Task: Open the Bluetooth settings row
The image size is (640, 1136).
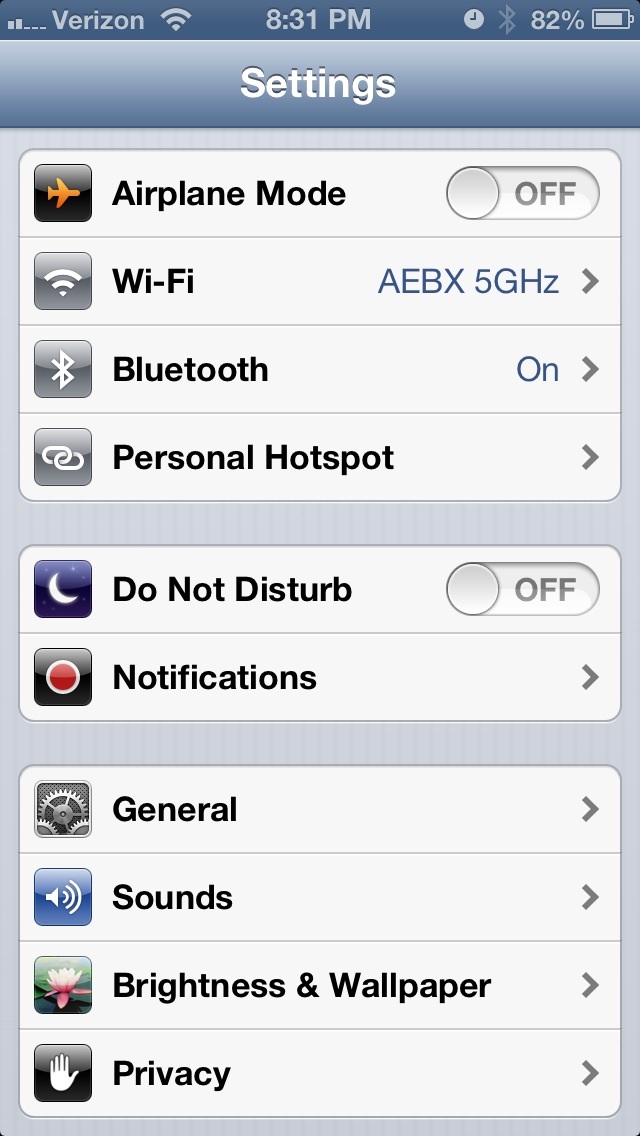Action: click(320, 370)
